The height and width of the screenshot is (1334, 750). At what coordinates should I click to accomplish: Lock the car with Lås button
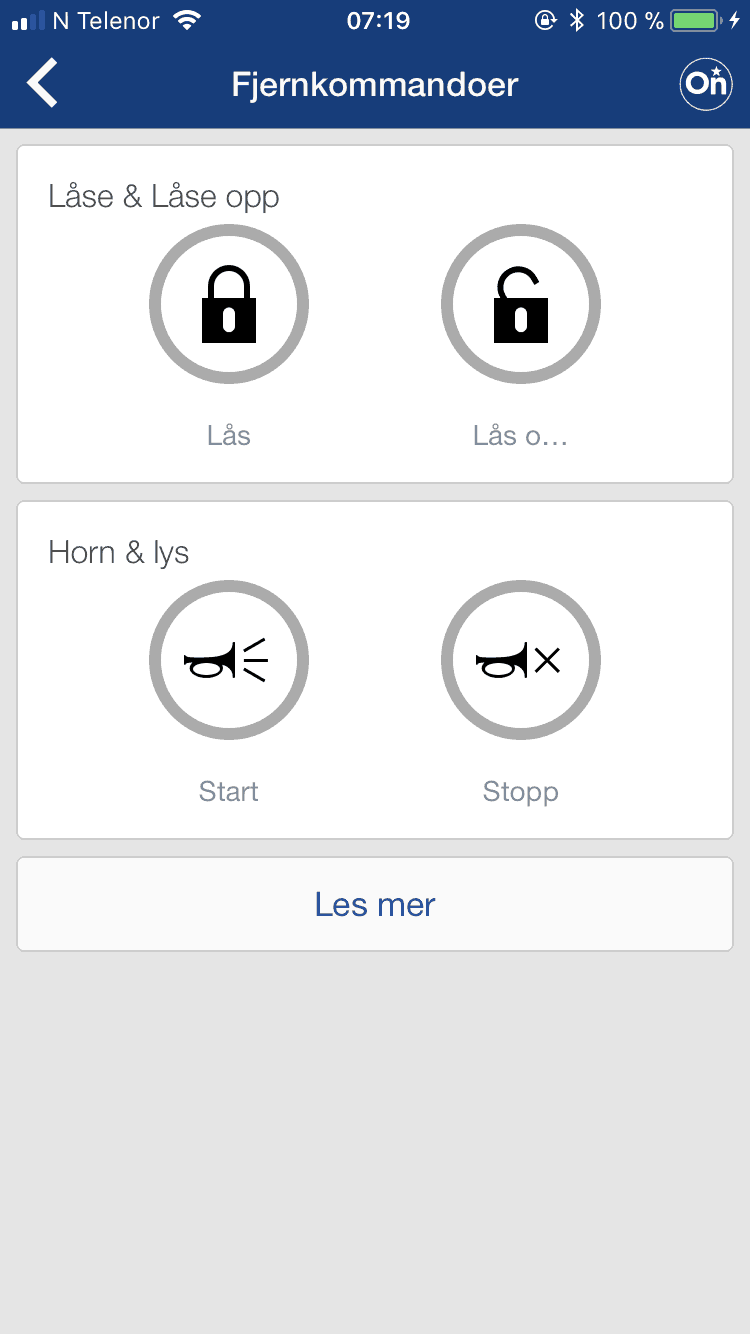pos(229,304)
